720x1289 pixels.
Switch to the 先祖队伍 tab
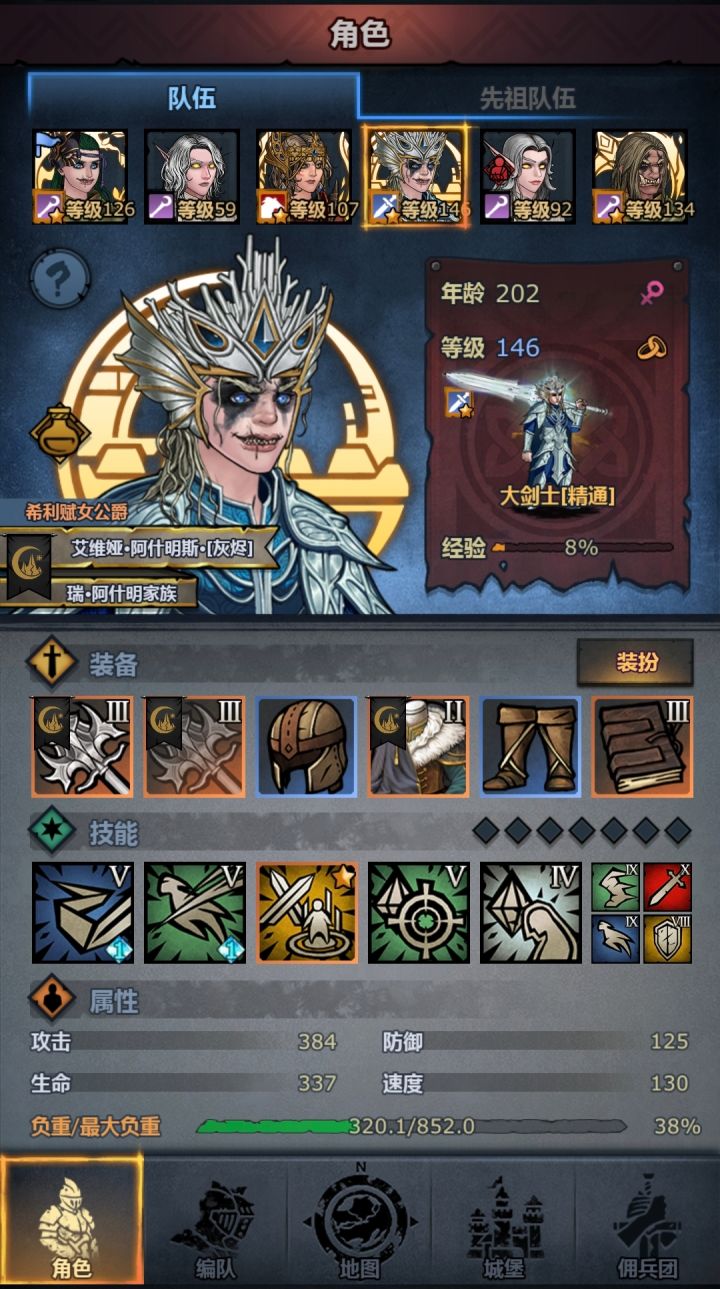[526, 98]
